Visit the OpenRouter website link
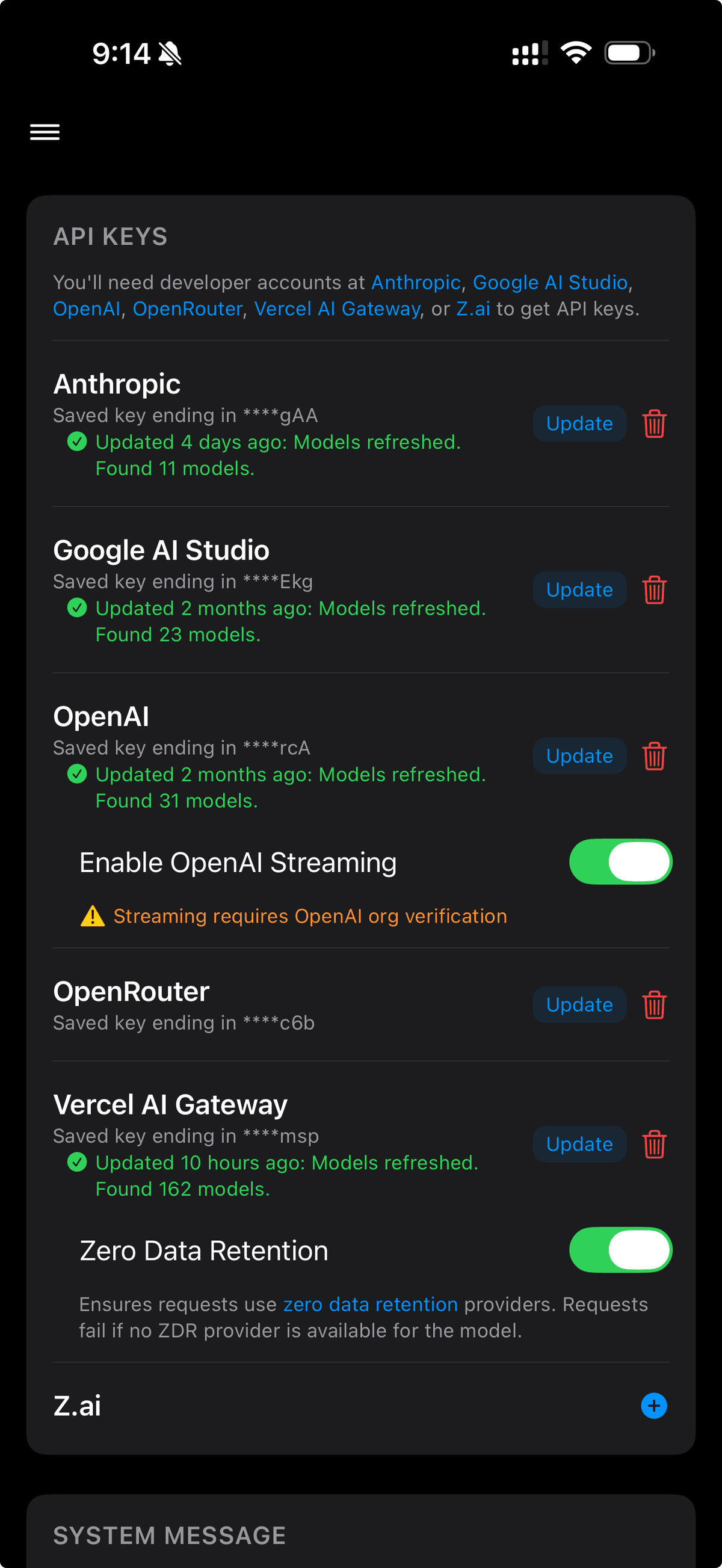The image size is (722, 1568). [188, 309]
